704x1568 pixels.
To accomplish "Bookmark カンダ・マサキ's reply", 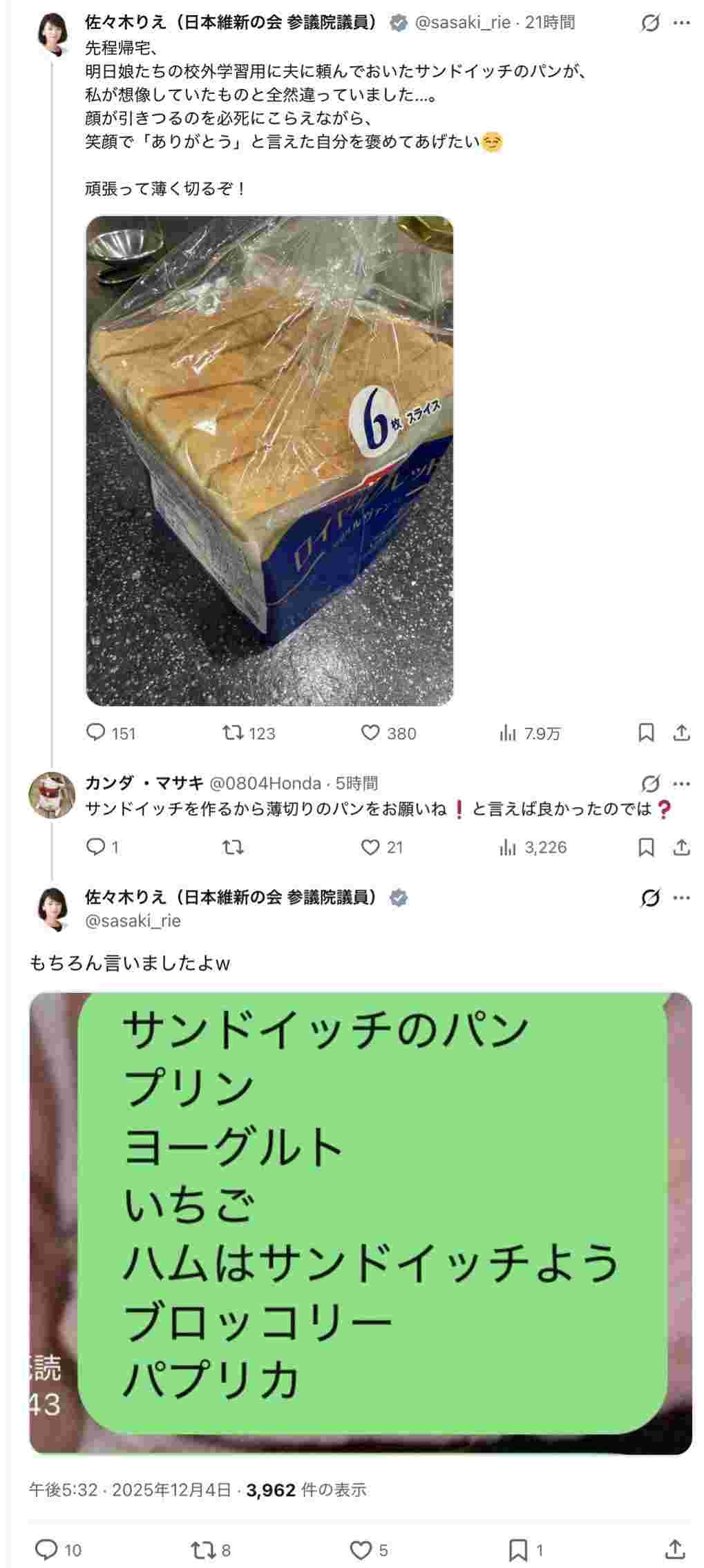I will pos(646,847).
